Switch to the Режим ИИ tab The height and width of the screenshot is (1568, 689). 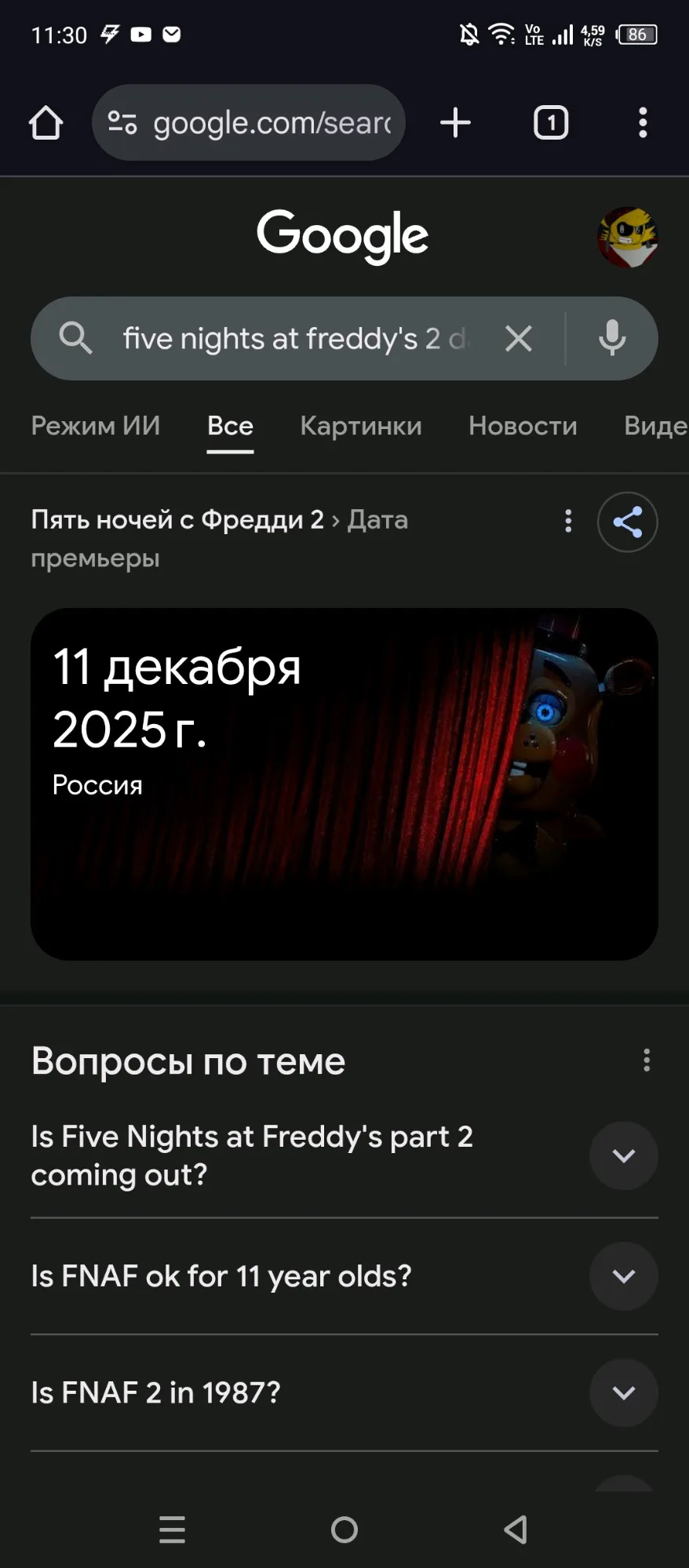point(95,426)
